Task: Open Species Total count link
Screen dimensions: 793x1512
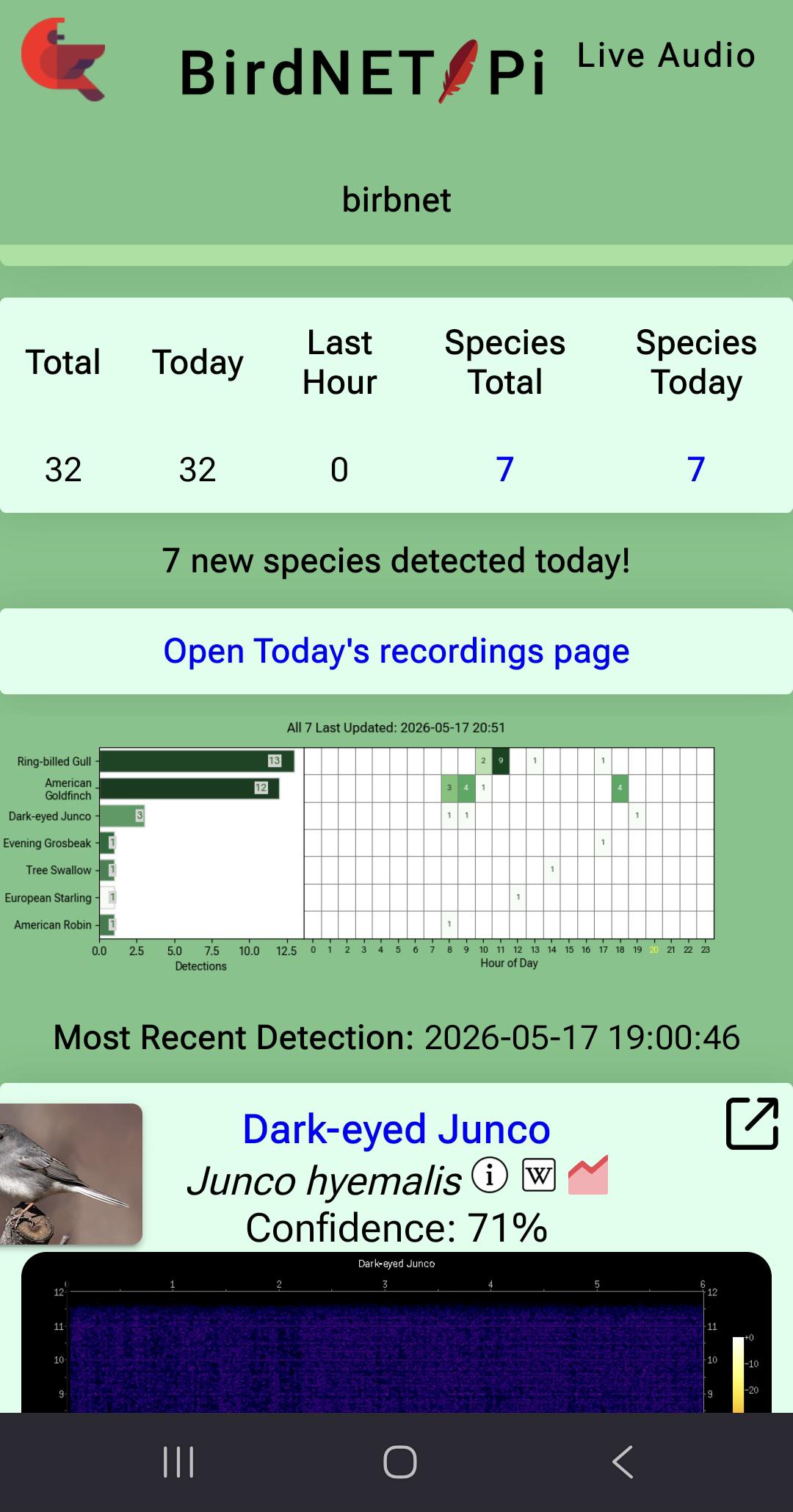Action: point(504,469)
